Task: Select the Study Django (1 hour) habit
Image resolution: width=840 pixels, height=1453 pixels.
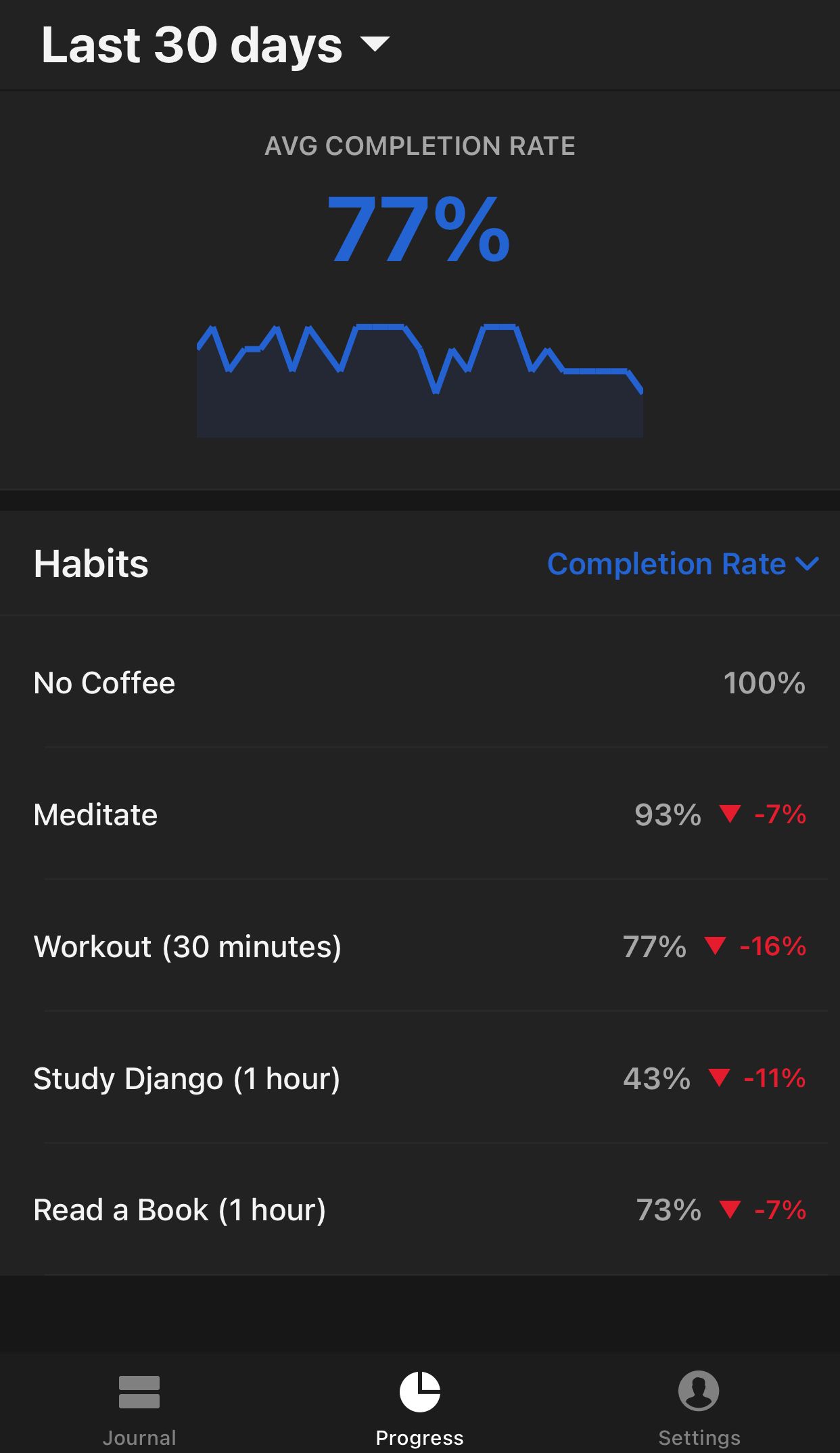Action: tap(420, 1078)
